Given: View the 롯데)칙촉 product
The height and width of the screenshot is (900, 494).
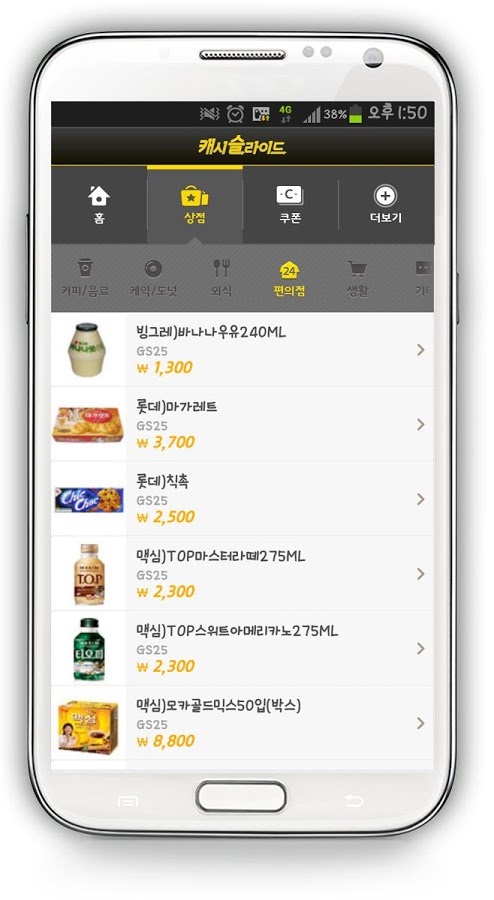Looking at the screenshot, I should (242, 499).
